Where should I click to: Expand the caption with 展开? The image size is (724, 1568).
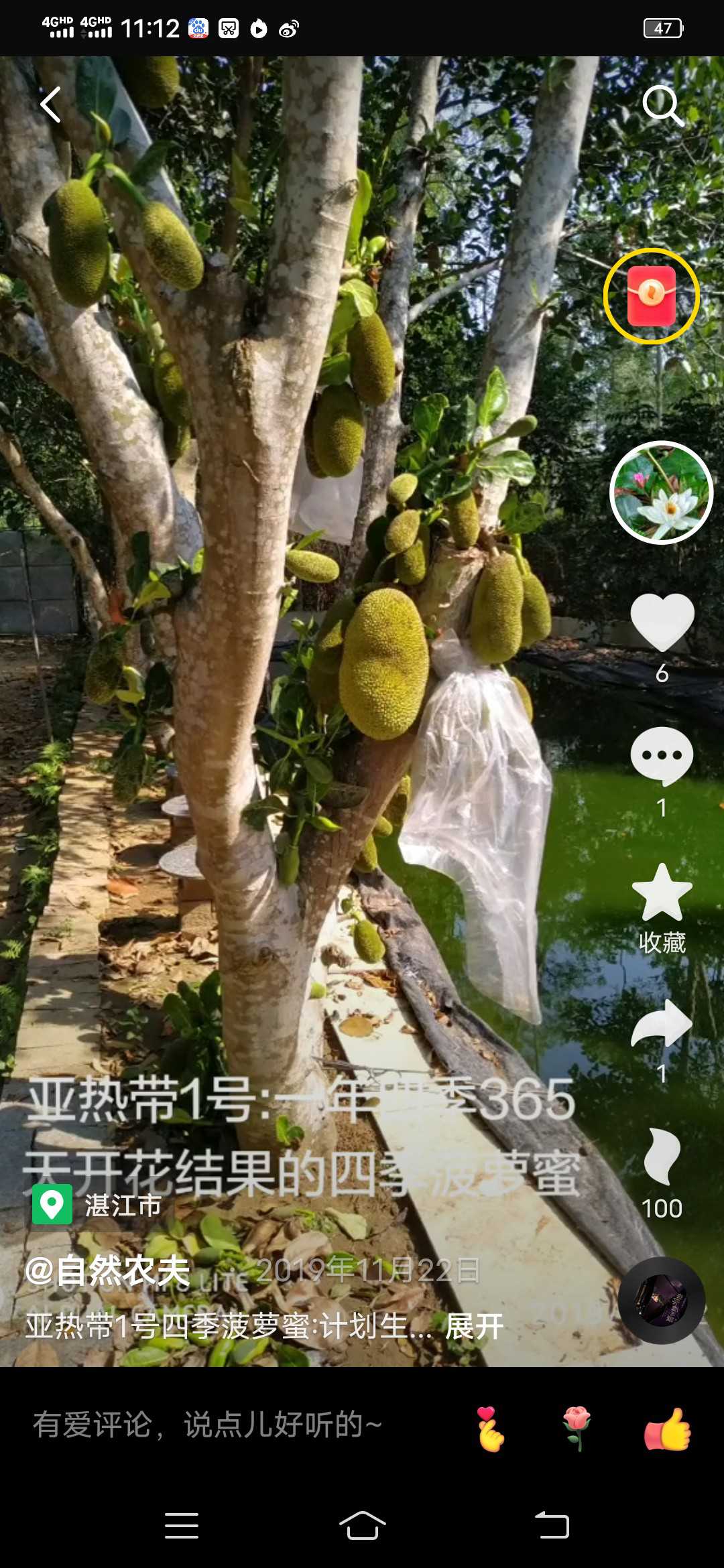tap(475, 1326)
